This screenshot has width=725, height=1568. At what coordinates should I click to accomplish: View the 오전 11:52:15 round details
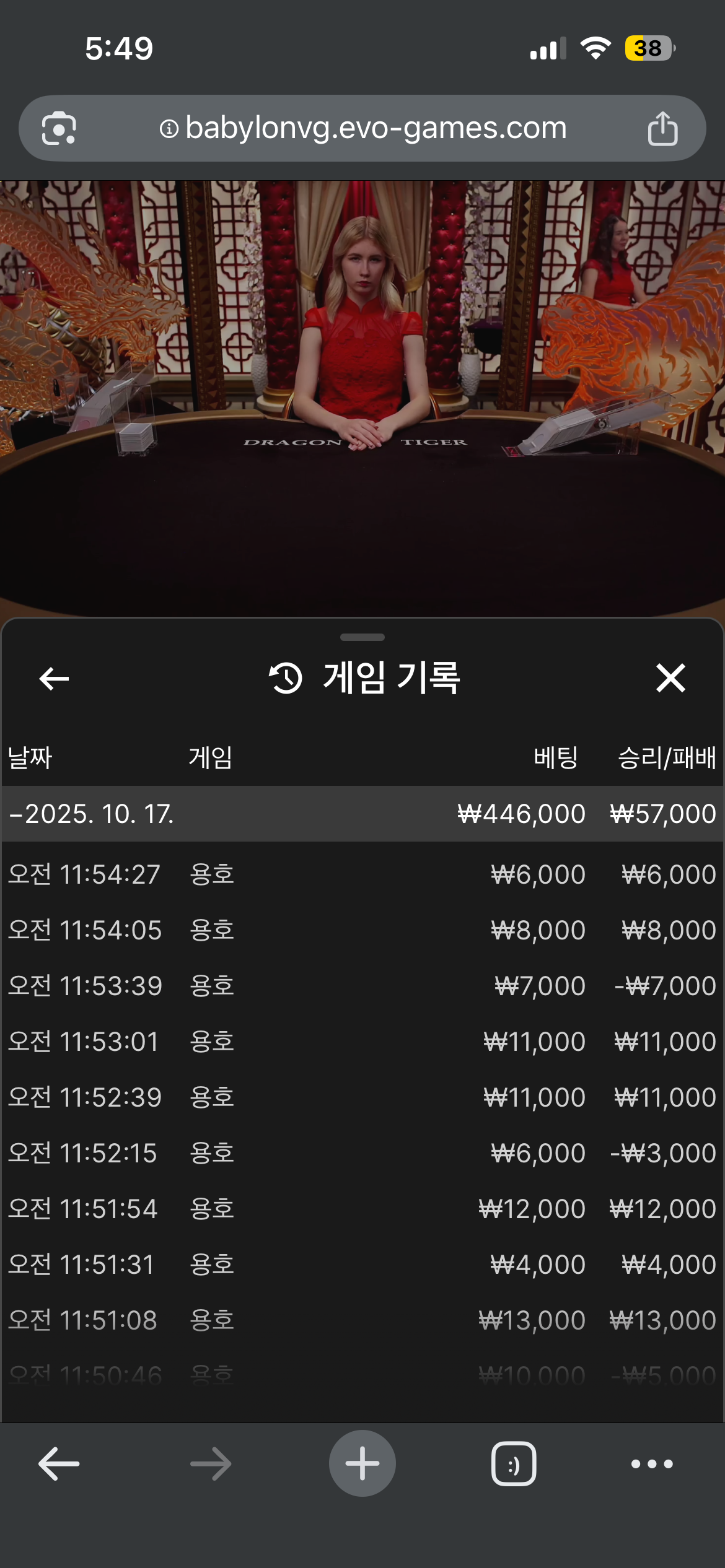click(362, 1153)
